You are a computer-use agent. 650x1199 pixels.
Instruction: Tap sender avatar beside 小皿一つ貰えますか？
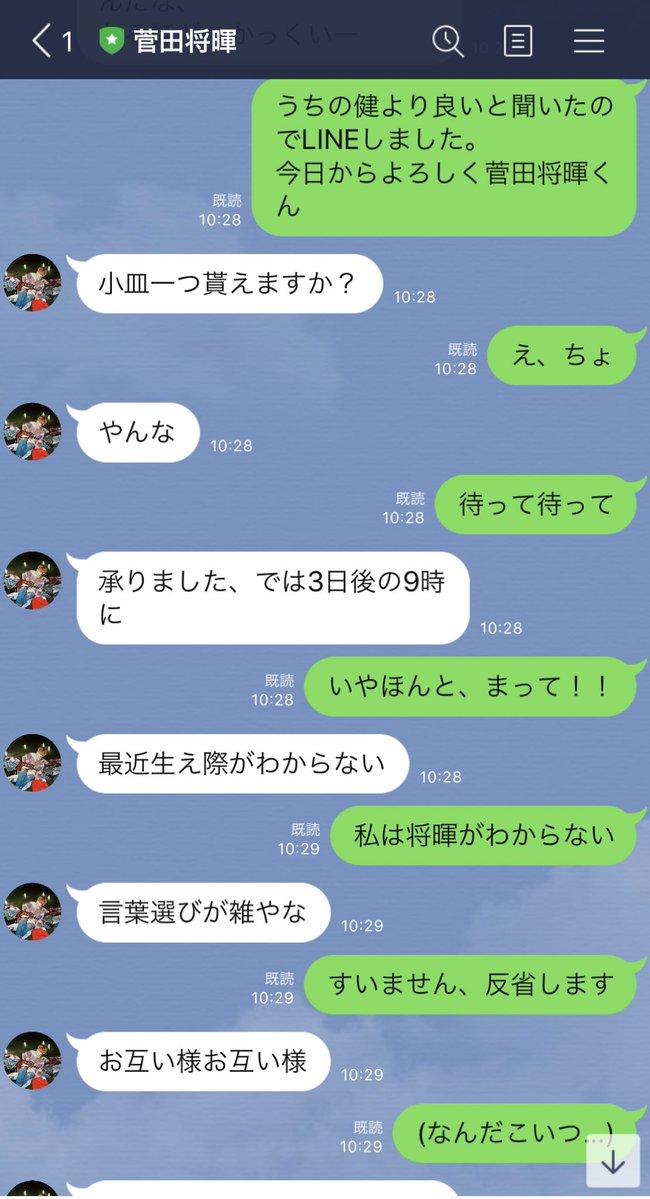click(33, 282)
